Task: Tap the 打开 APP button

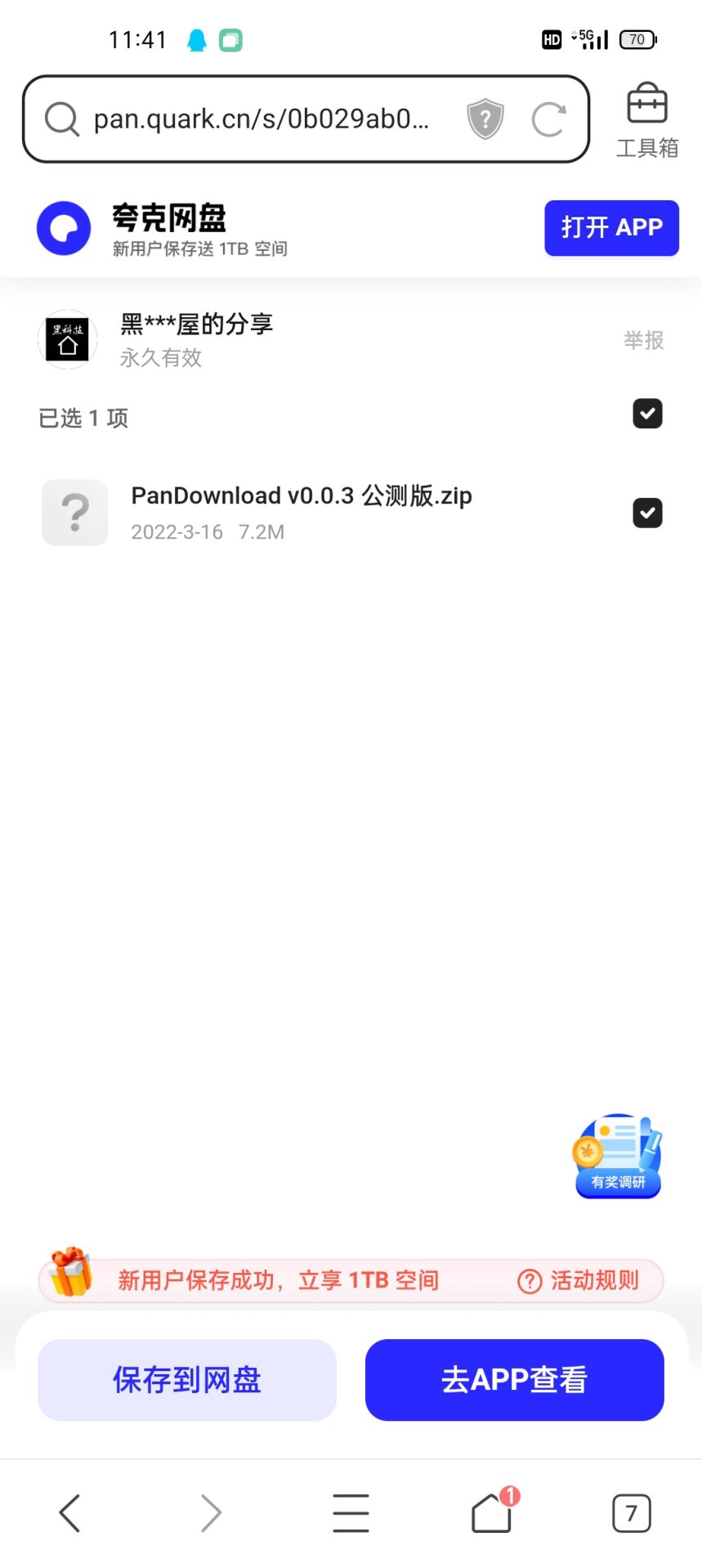Action: point(611,227)
